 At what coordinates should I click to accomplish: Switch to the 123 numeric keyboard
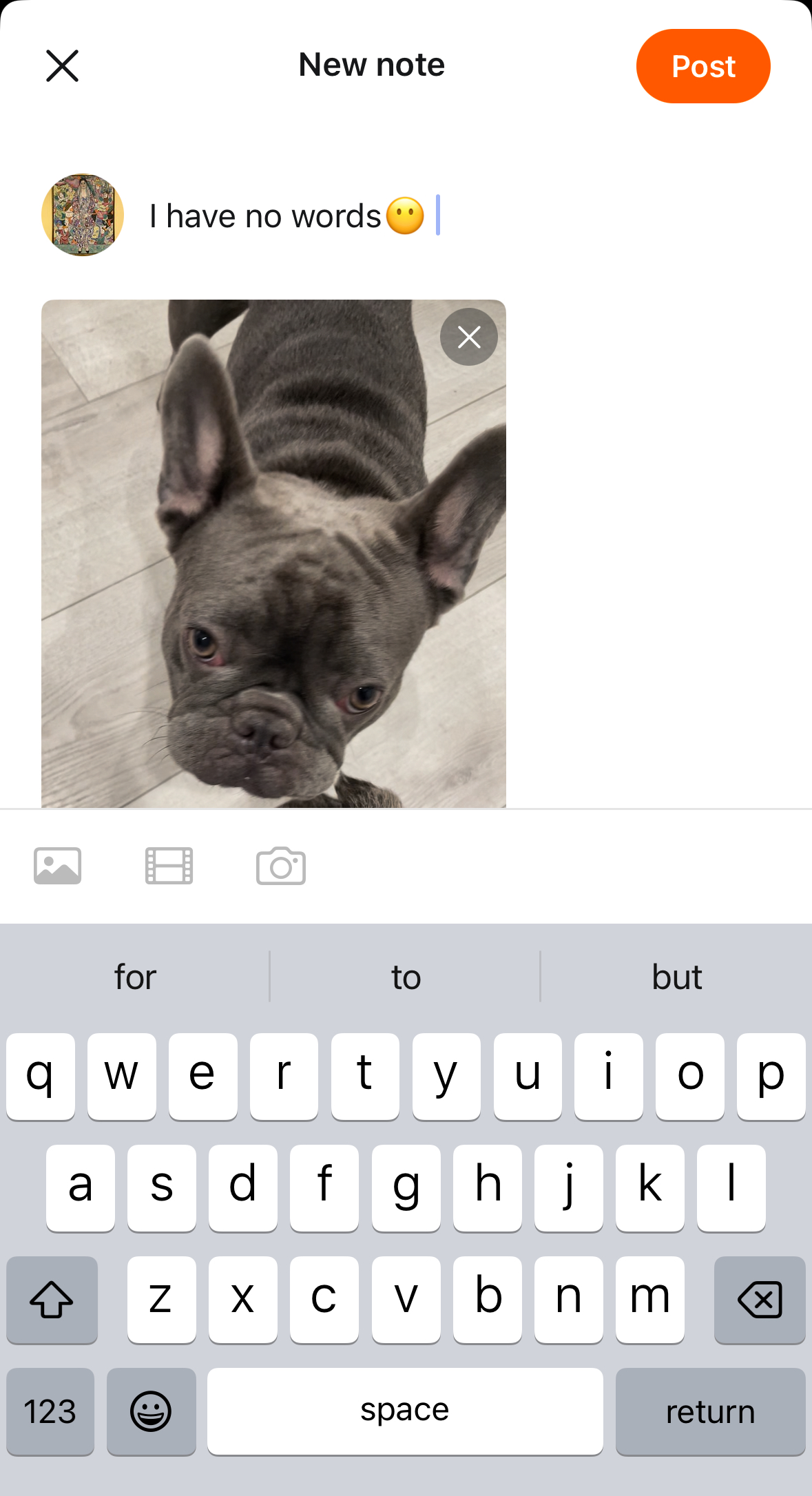[x=50, y=1411]
